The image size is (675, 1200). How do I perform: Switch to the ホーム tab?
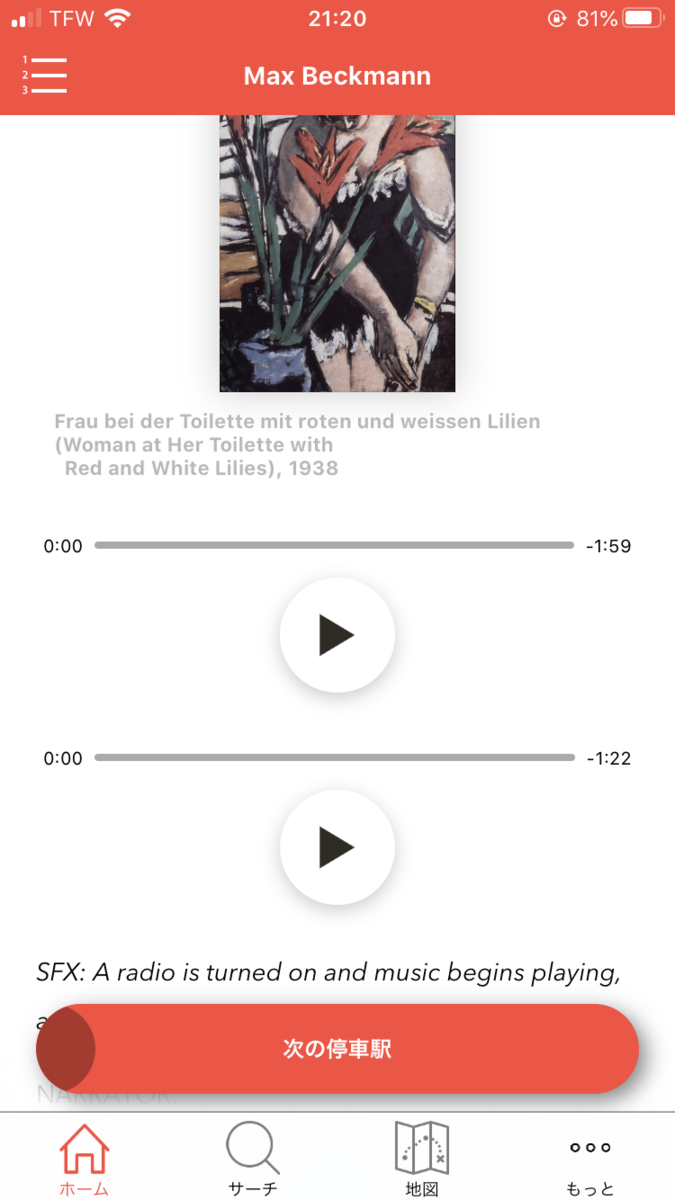(x=84, y=1159)
